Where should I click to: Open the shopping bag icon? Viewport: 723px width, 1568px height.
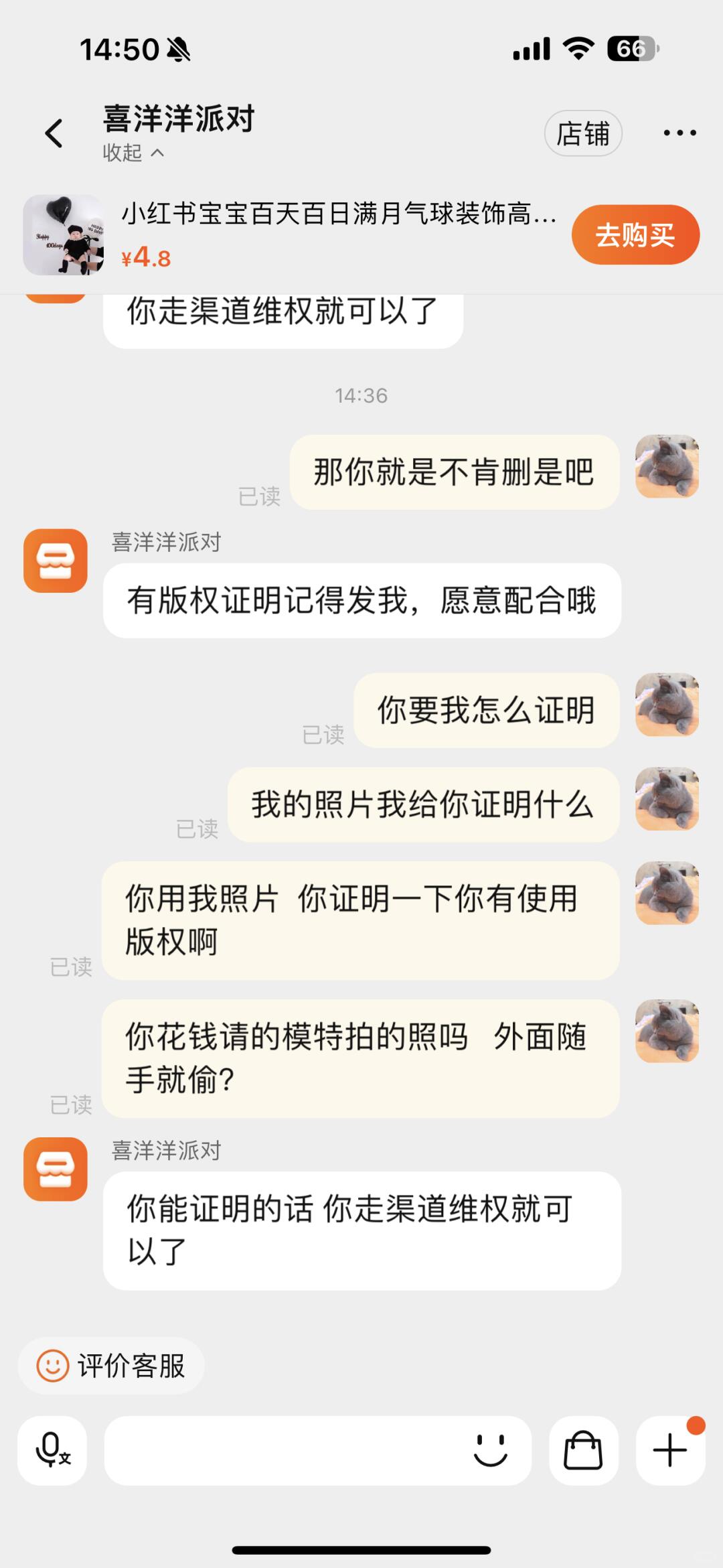coord(583,1450)
